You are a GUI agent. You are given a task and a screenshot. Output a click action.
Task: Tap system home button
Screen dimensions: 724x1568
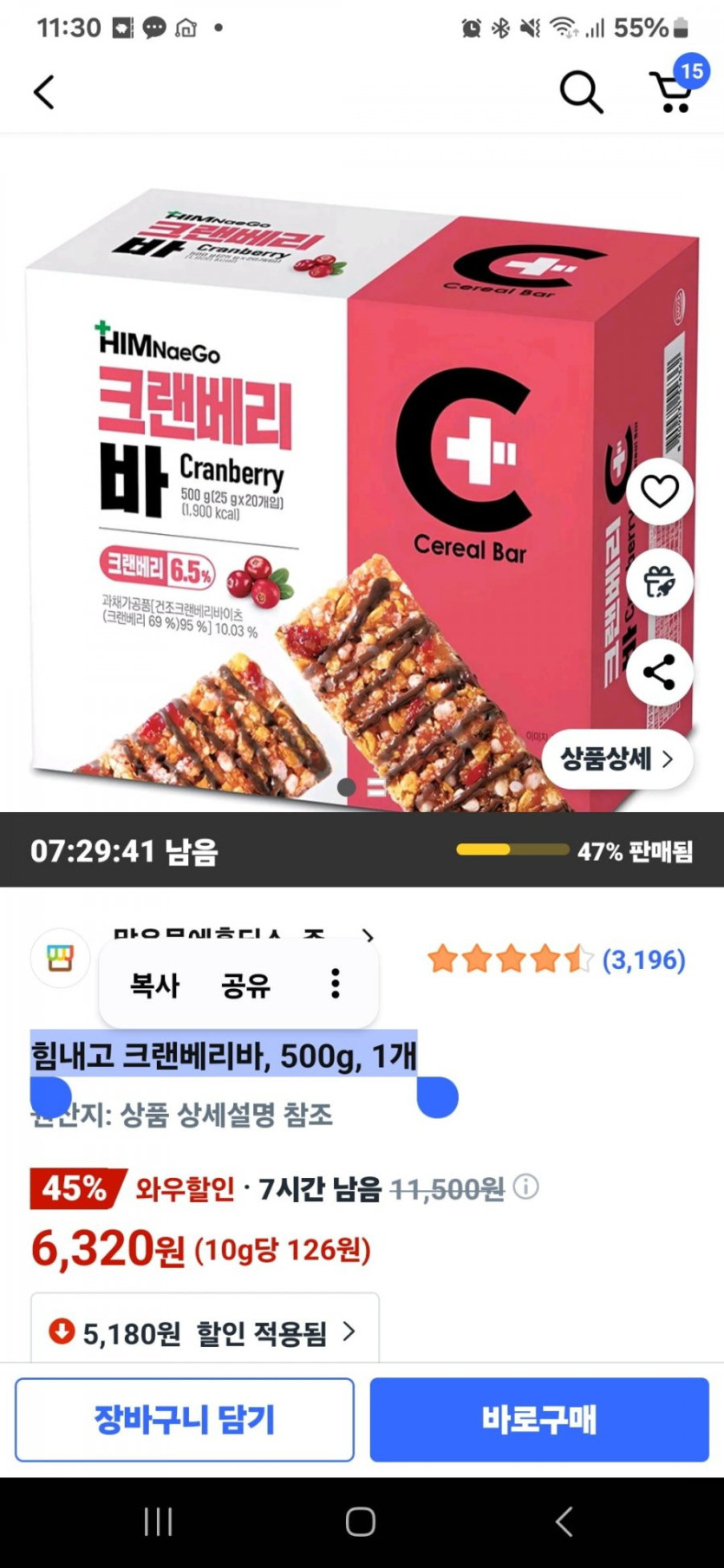pos(361,1521)
